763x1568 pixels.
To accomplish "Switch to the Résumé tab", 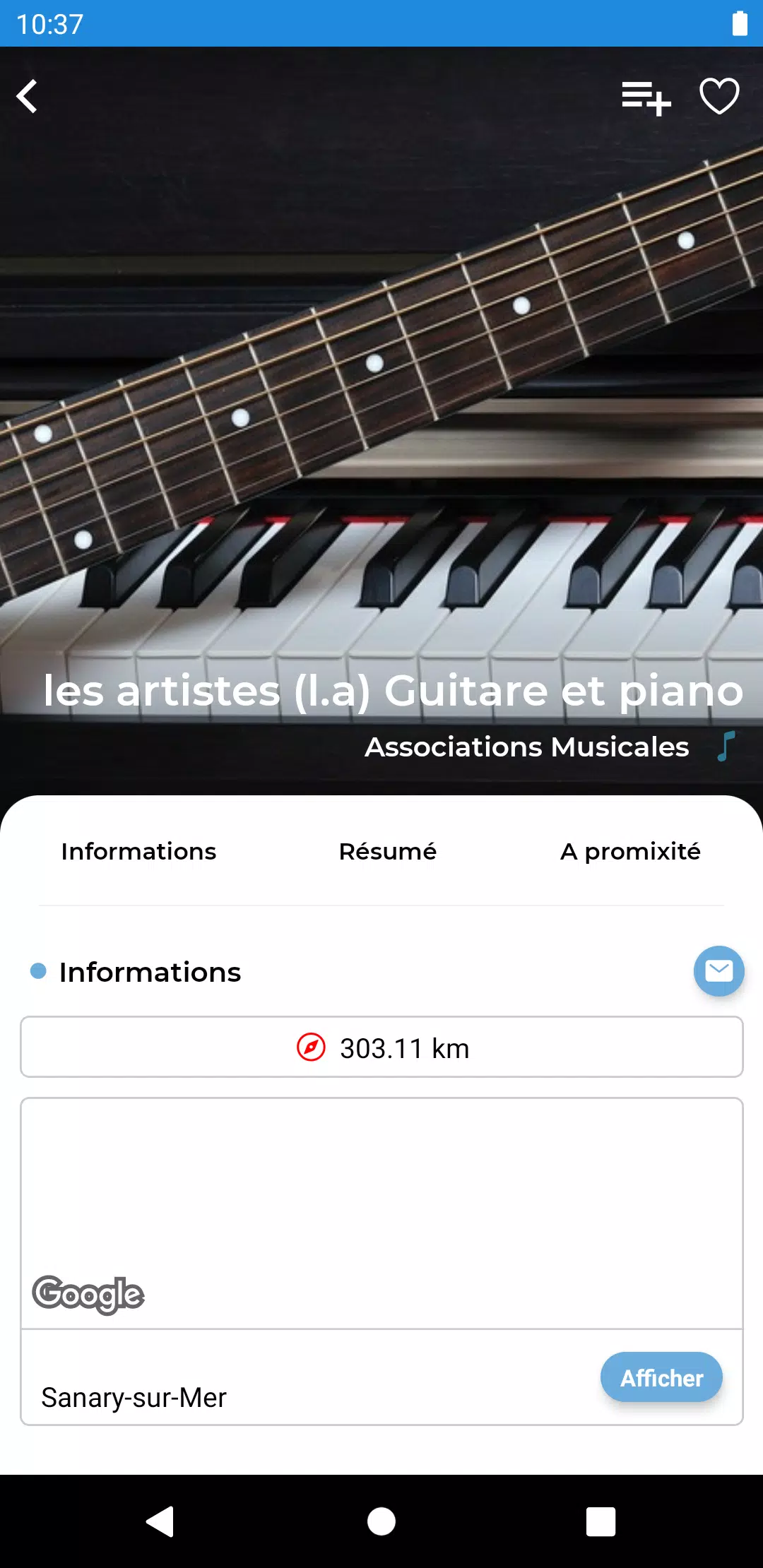I will (387, 851).
